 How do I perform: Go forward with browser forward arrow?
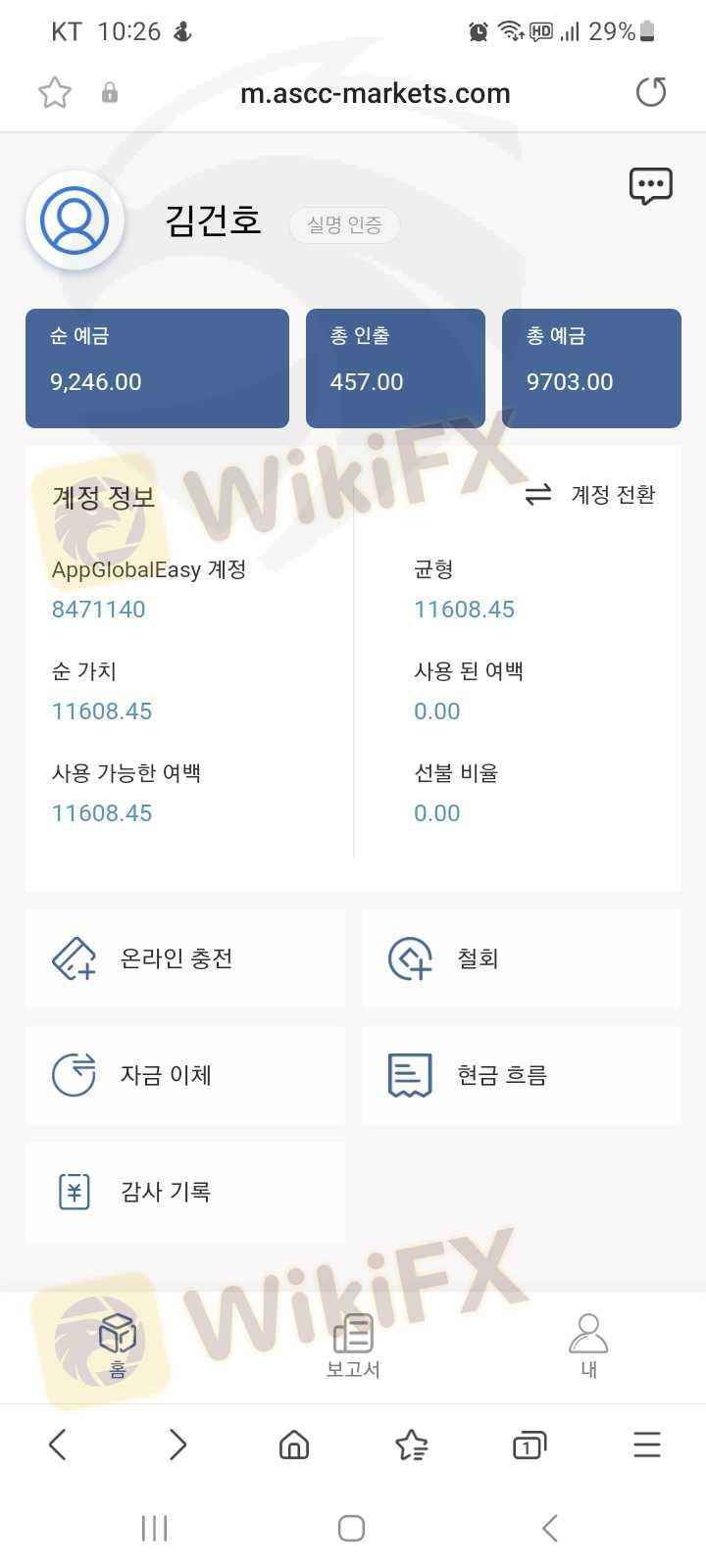(x=176, y=1445)
